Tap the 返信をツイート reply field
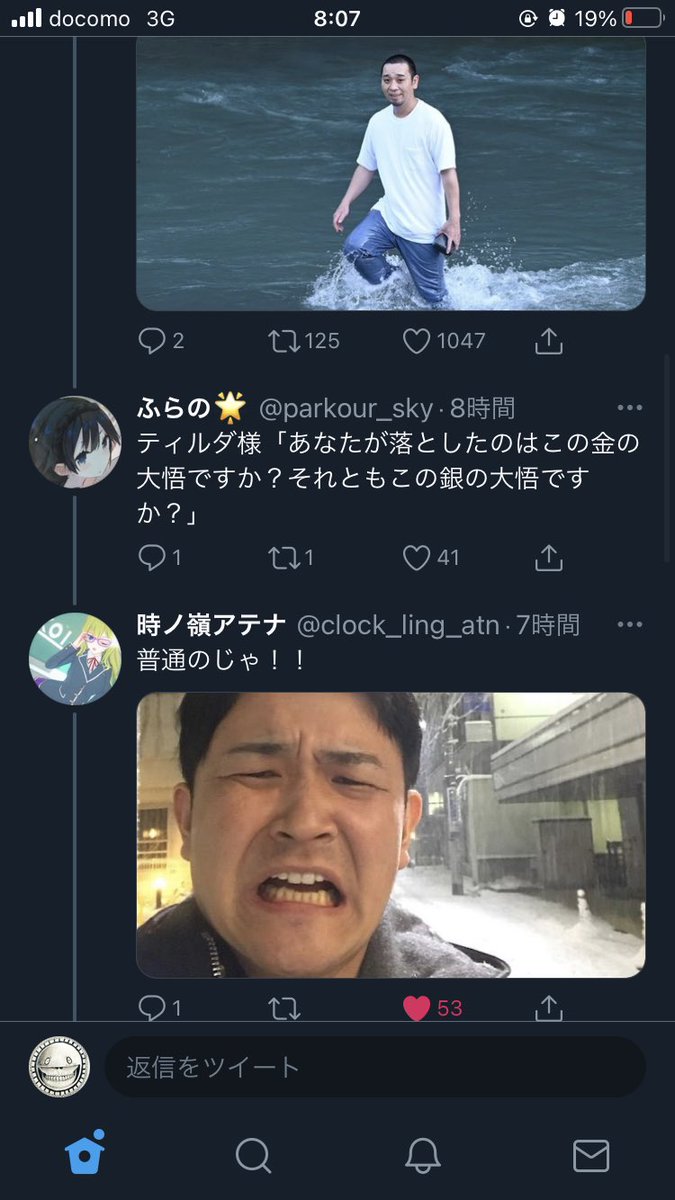Viewport: 675px width, 1200px height. [375, 1067]
